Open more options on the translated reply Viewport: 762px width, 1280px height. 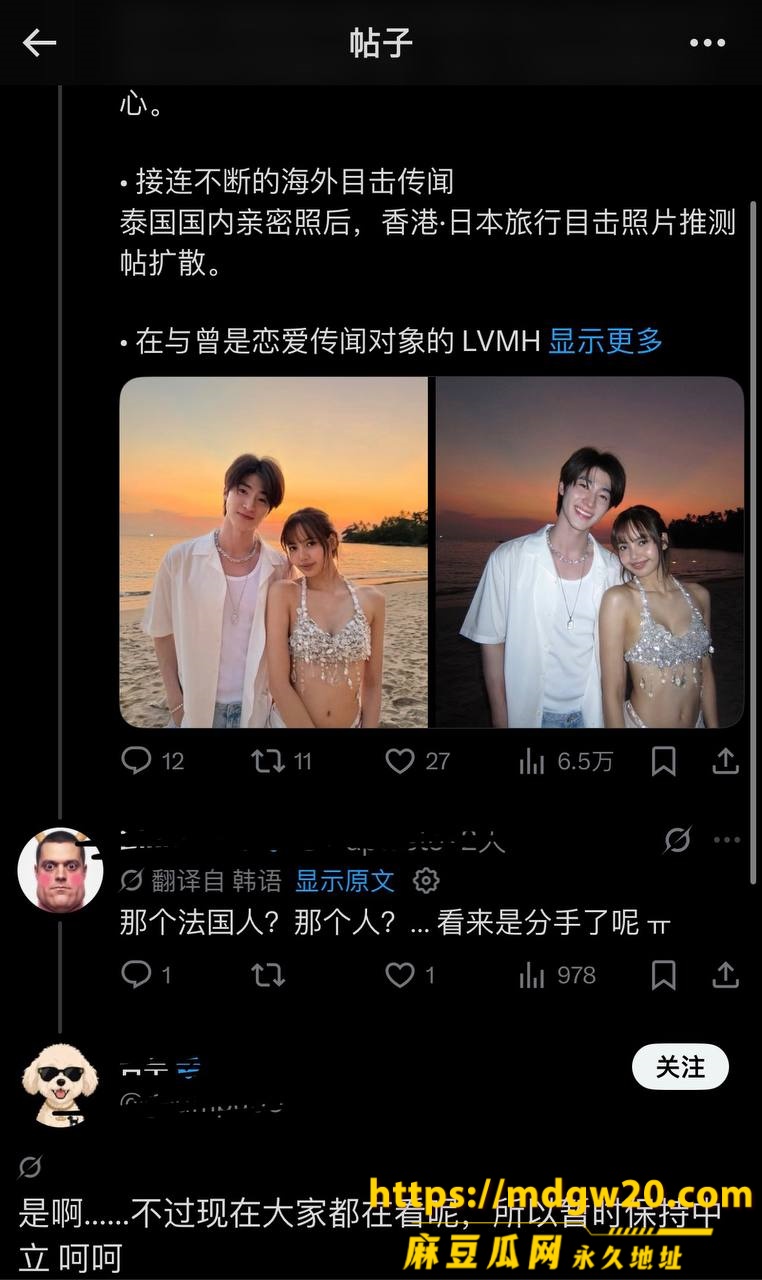pyautogui.click(x=727, y=841)
